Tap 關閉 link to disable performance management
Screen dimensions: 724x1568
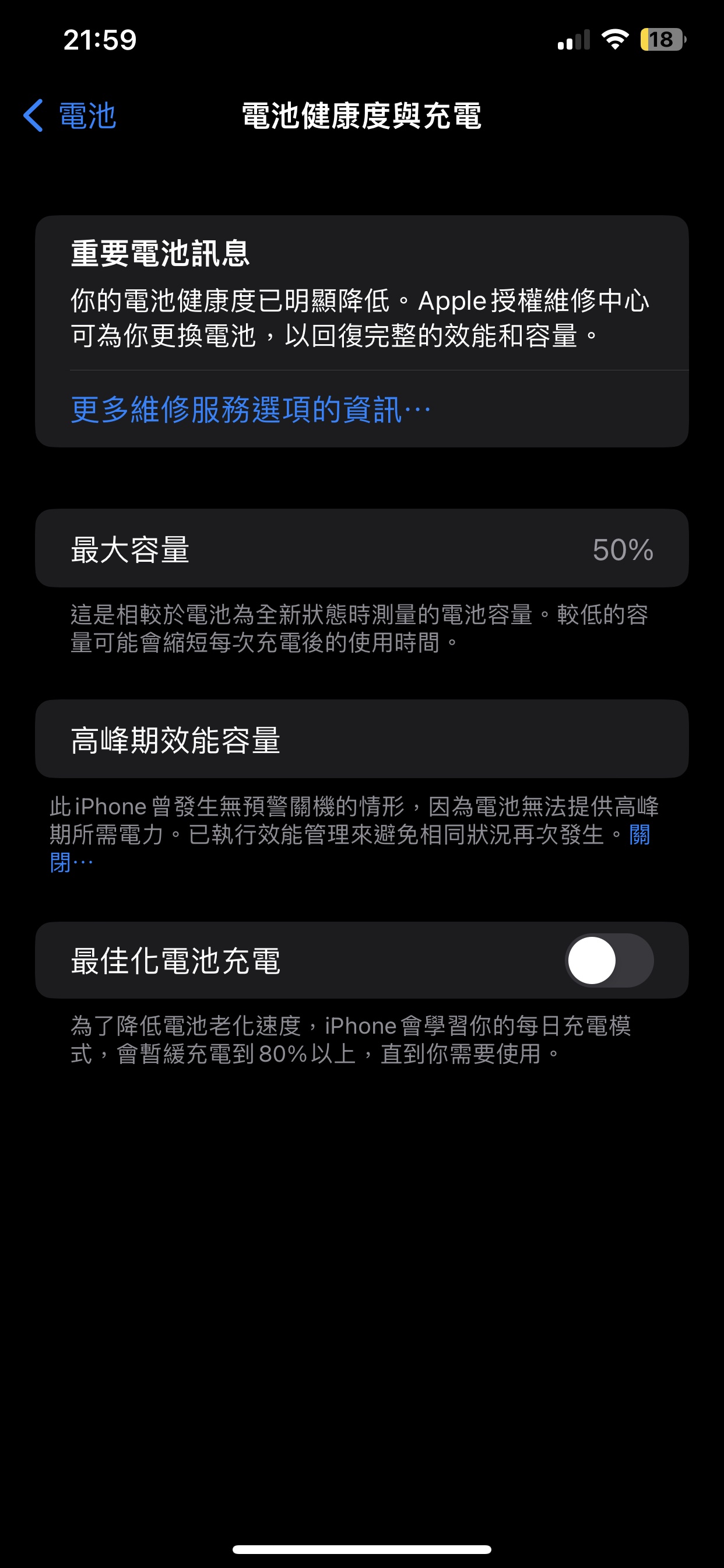pos(639,835)
